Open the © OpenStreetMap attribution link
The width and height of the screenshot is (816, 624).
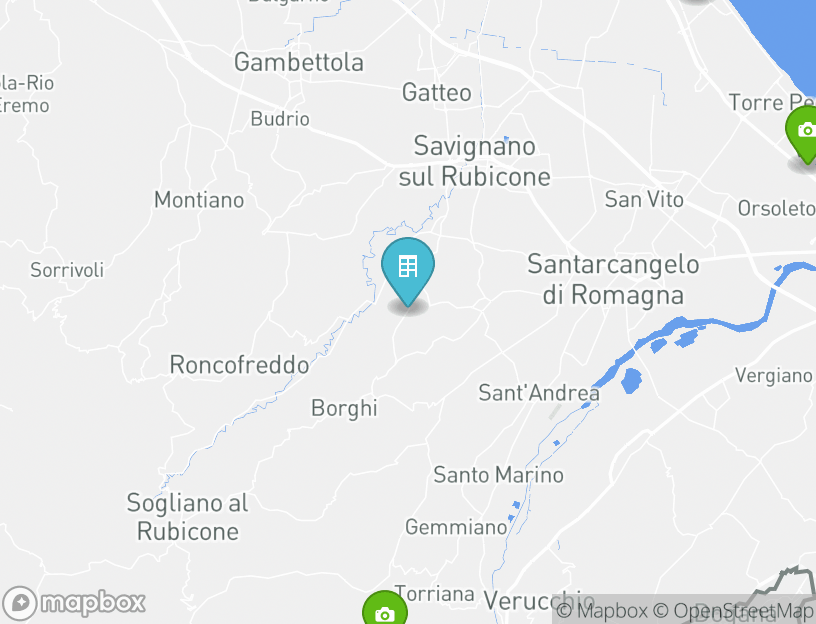tap(733, 611)
